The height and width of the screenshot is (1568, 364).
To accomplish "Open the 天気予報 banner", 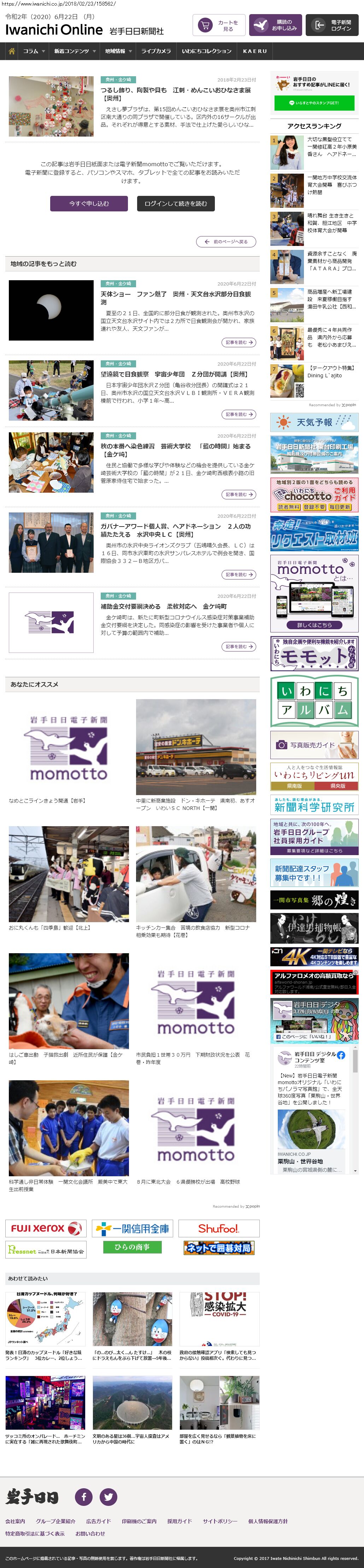I will point(314,422).
